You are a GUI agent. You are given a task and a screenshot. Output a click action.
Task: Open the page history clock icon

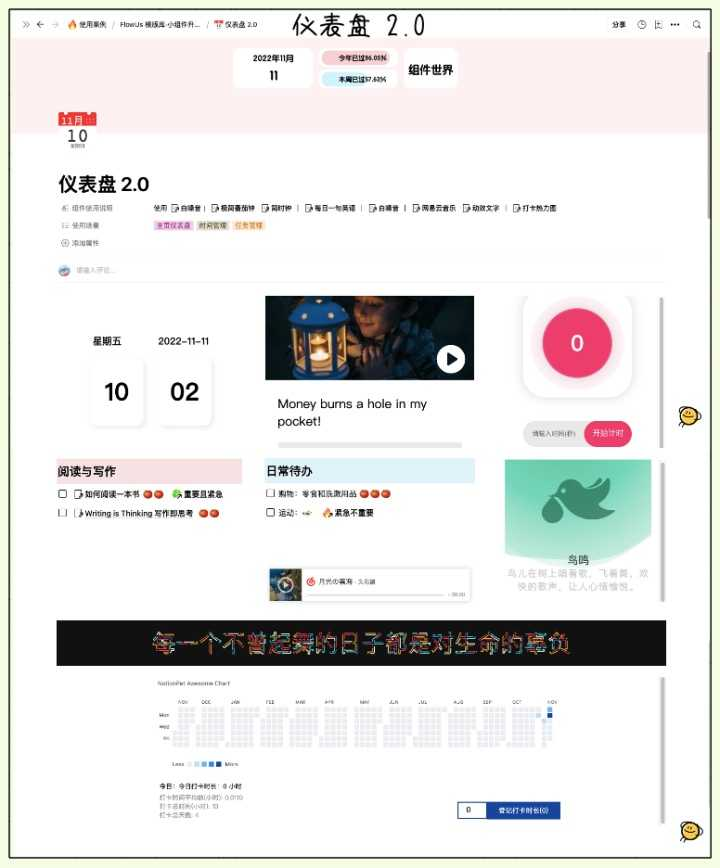(642, 24)
